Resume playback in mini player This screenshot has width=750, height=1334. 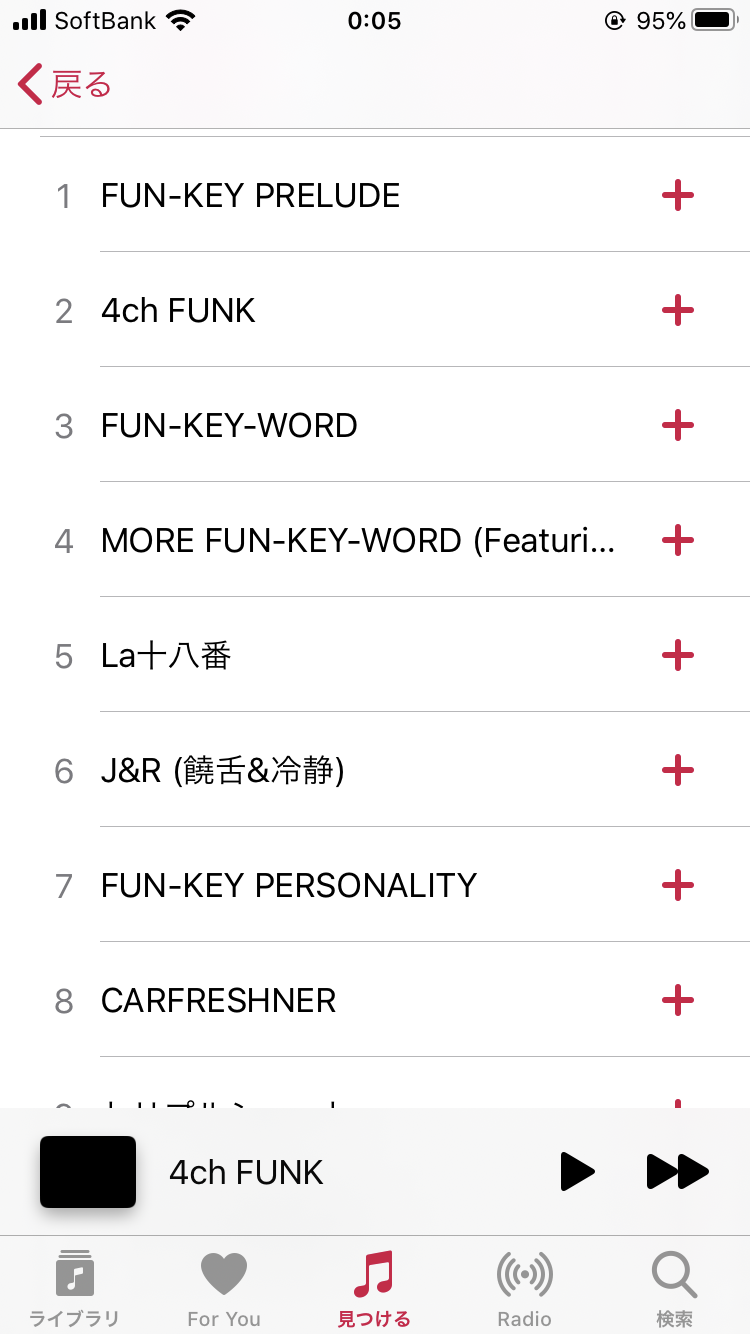pos(576,1172)
